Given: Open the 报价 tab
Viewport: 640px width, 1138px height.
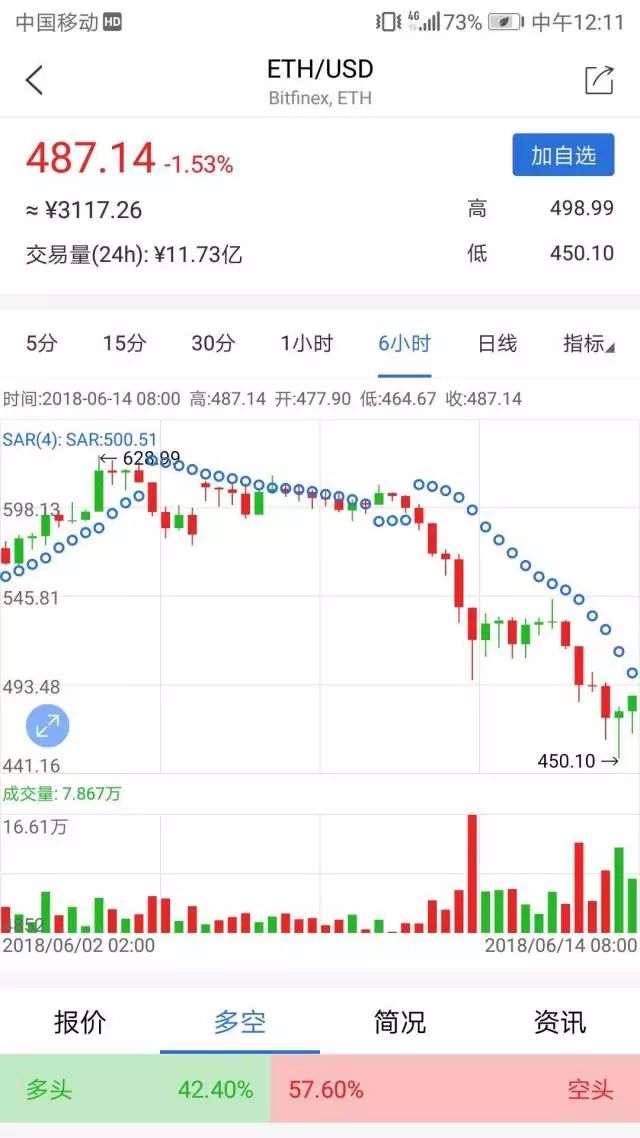Looking at the screenshot, I should click(x=80, y=1022).
